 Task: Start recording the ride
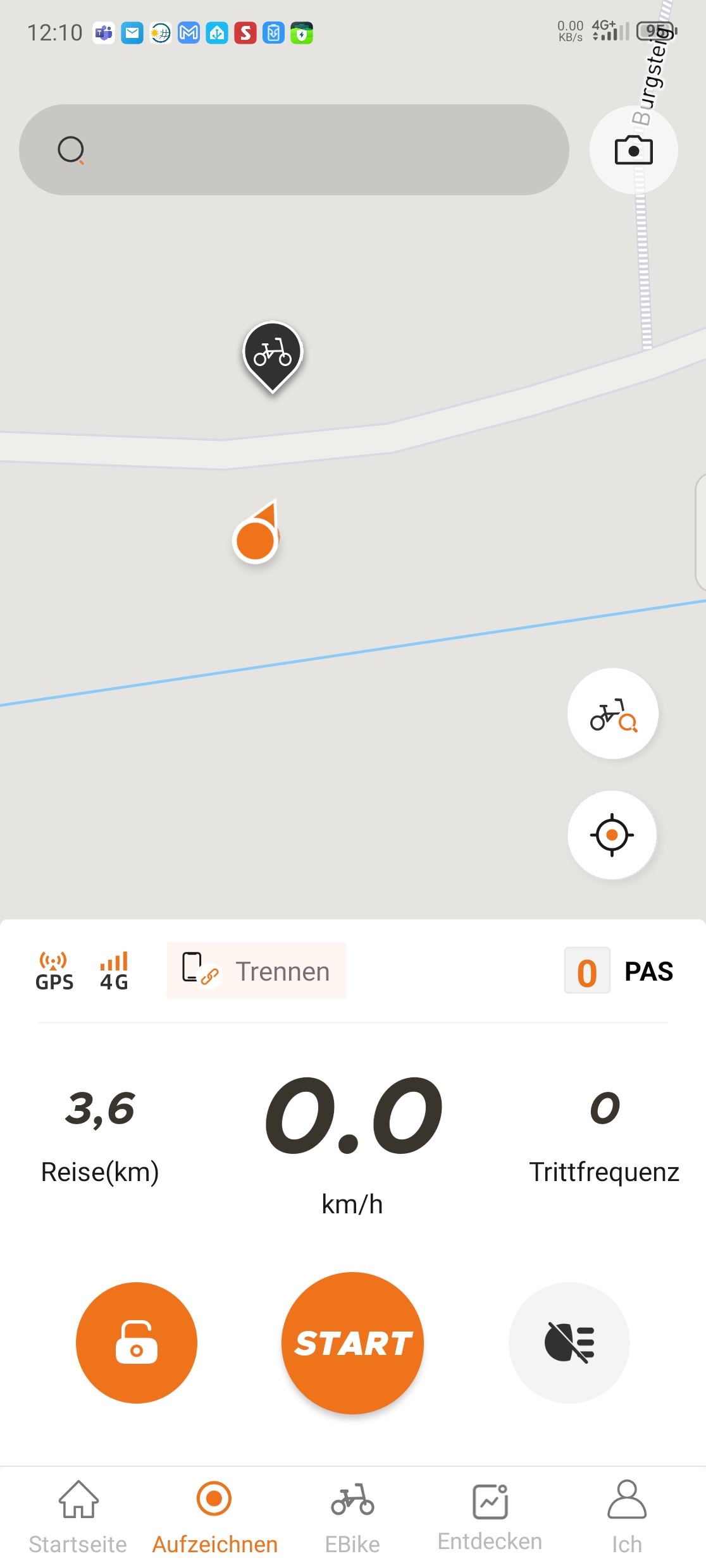pos(352,1343)
